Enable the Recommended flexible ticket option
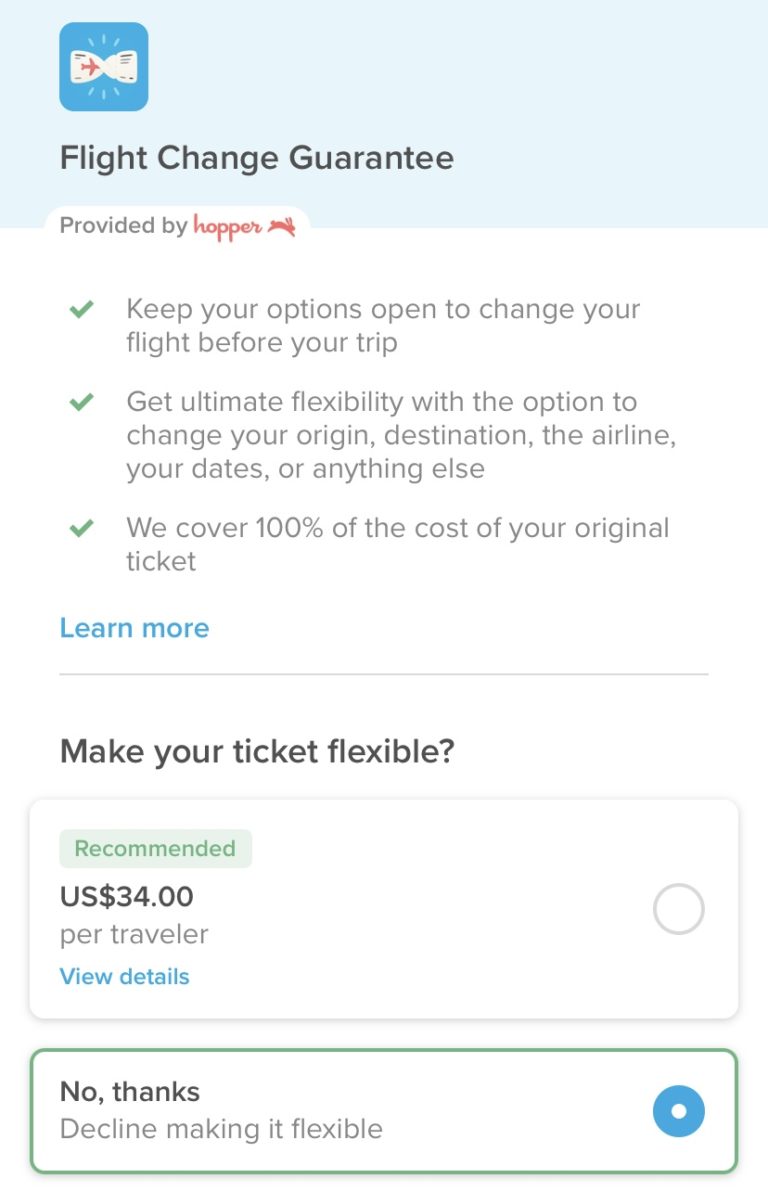The height and width of the screenshot is (1191, 768). click(679, 908)
